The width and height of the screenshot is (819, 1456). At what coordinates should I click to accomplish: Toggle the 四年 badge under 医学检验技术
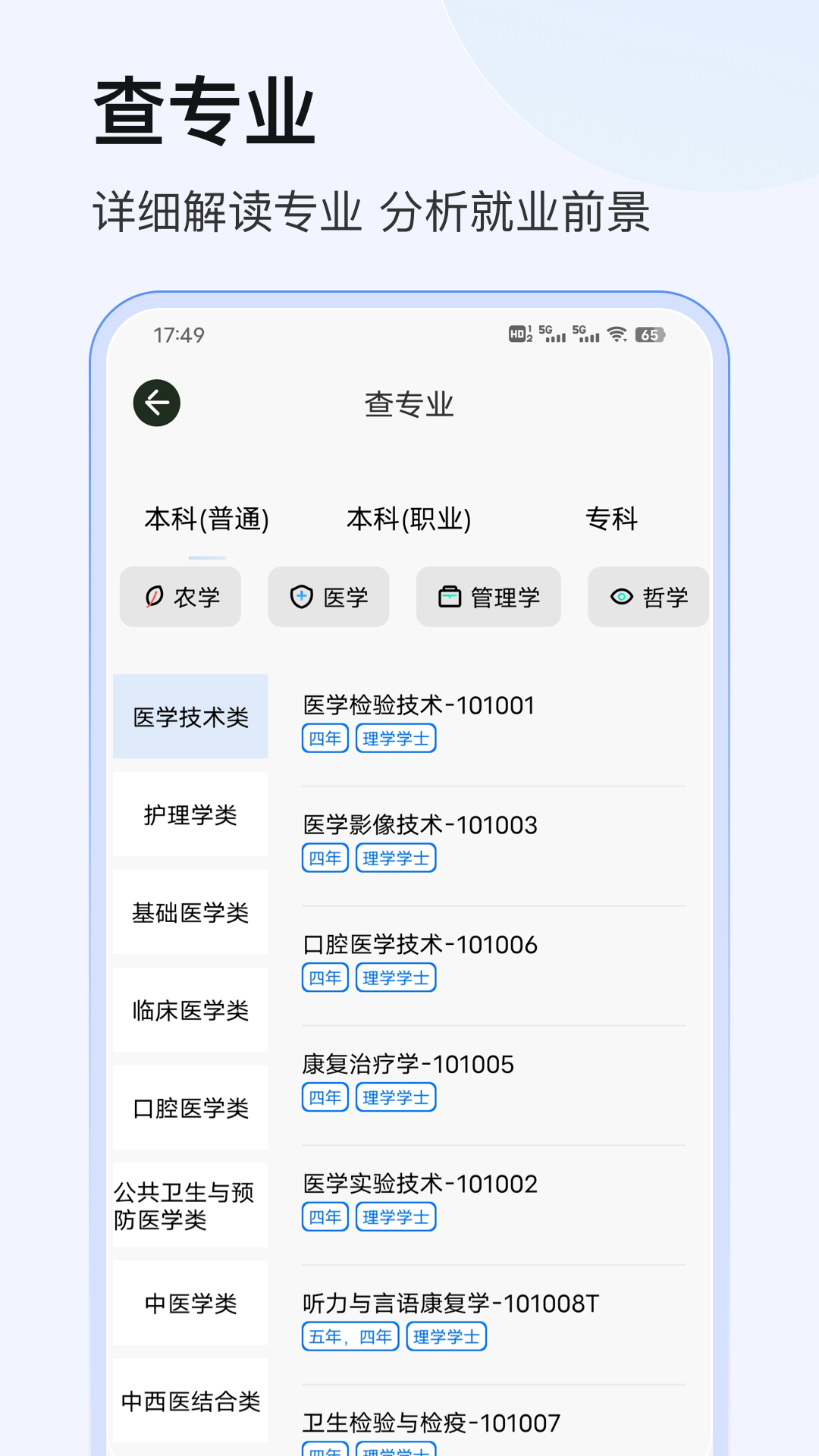tap(325, 738)
